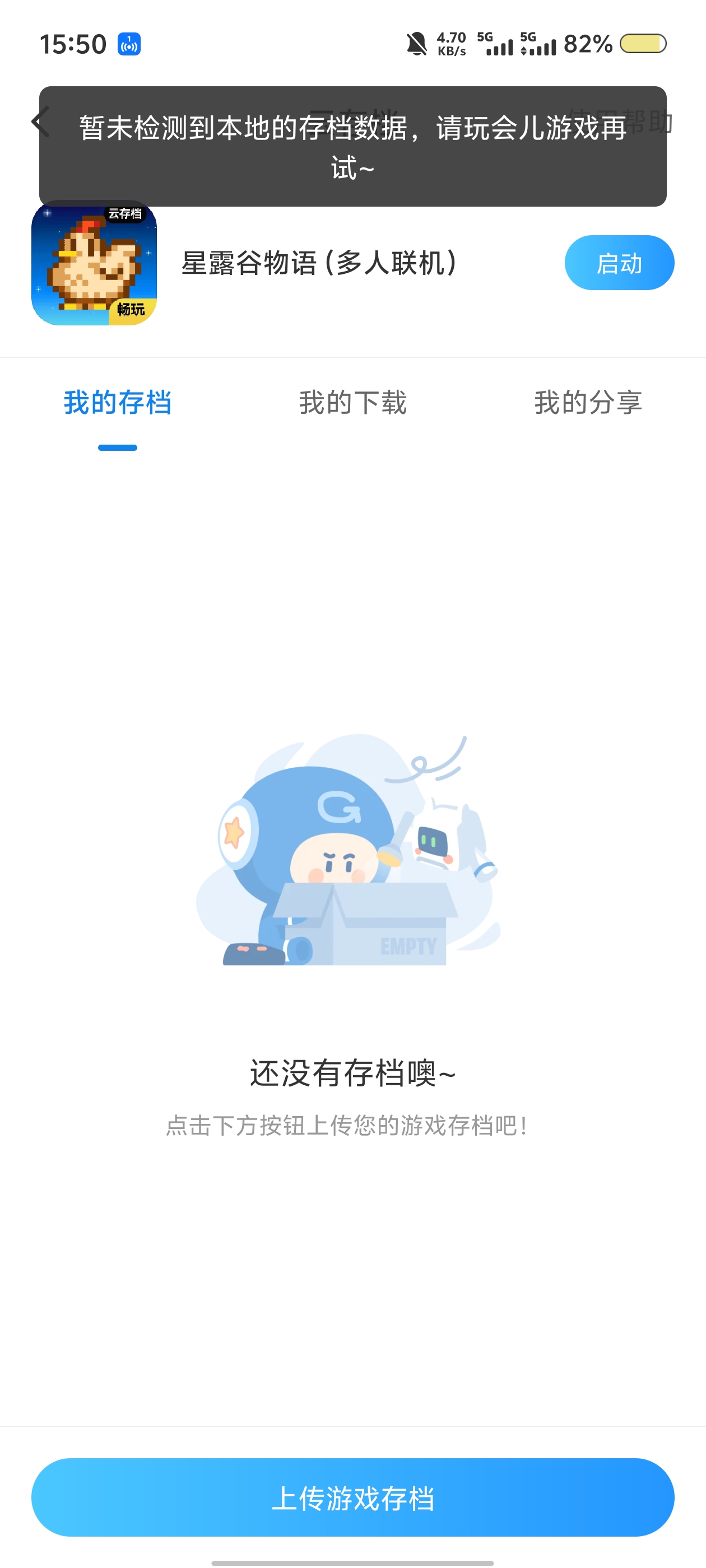The width and height of the screenshot is (706, 1568).
Task: Switch to the 我的下载 tab
Action: point(352,402)
